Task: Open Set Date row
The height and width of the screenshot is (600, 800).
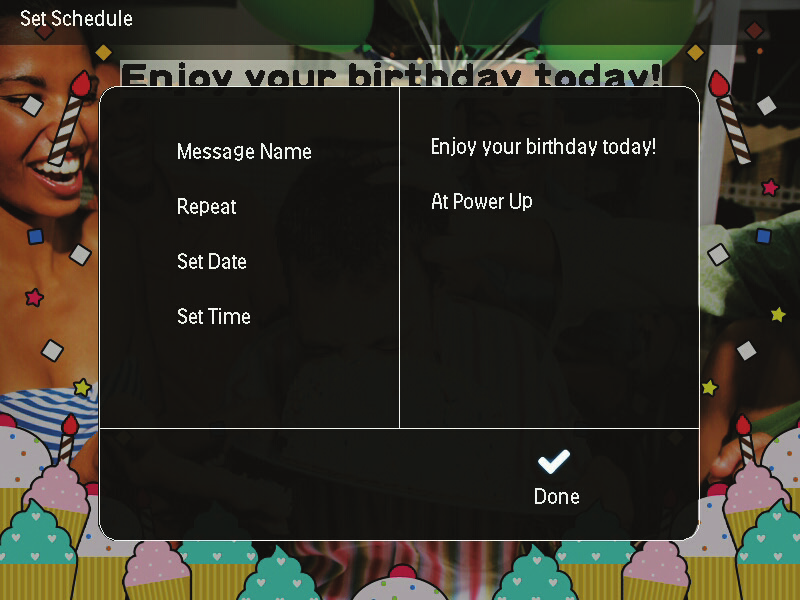Action: [x=212, y=262]
